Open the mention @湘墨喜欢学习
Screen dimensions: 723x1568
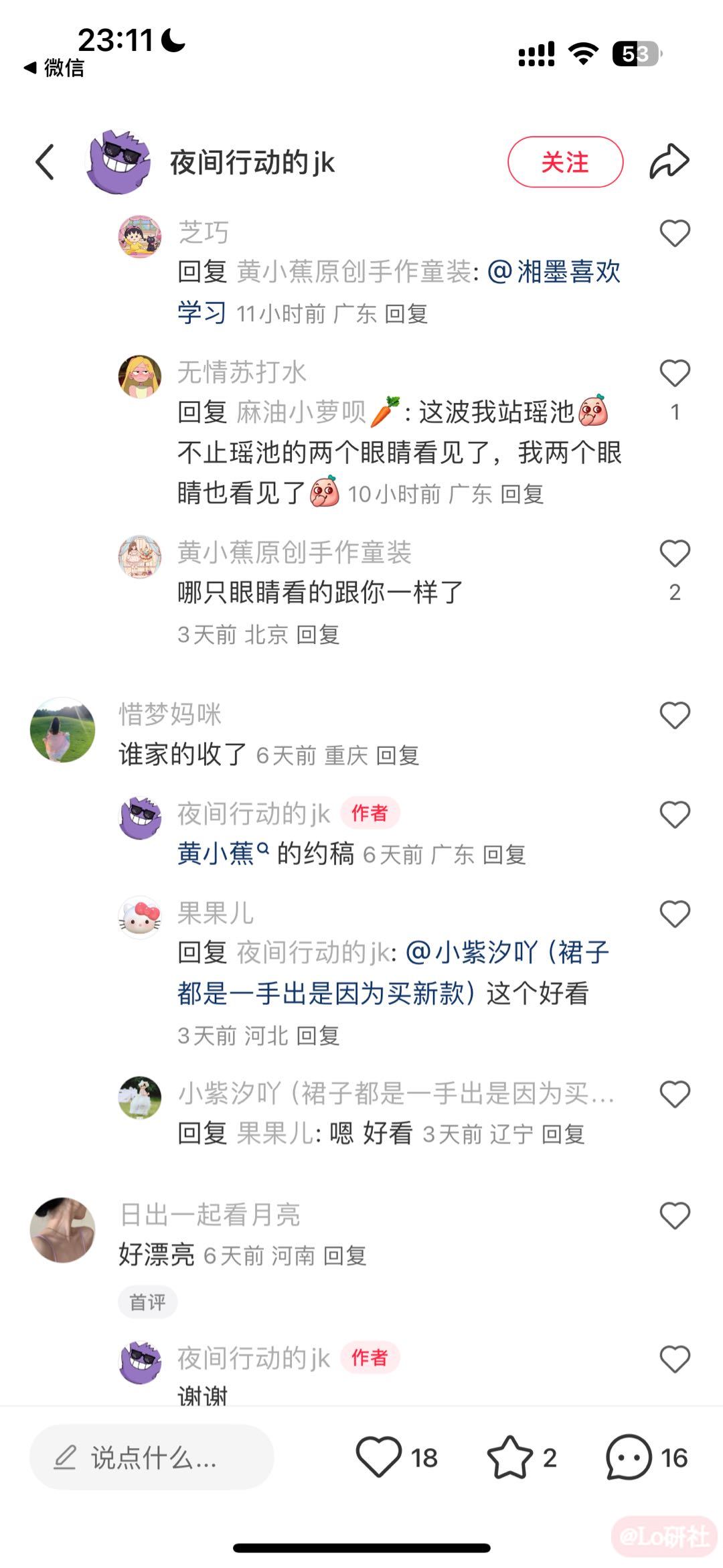point(554,272)
